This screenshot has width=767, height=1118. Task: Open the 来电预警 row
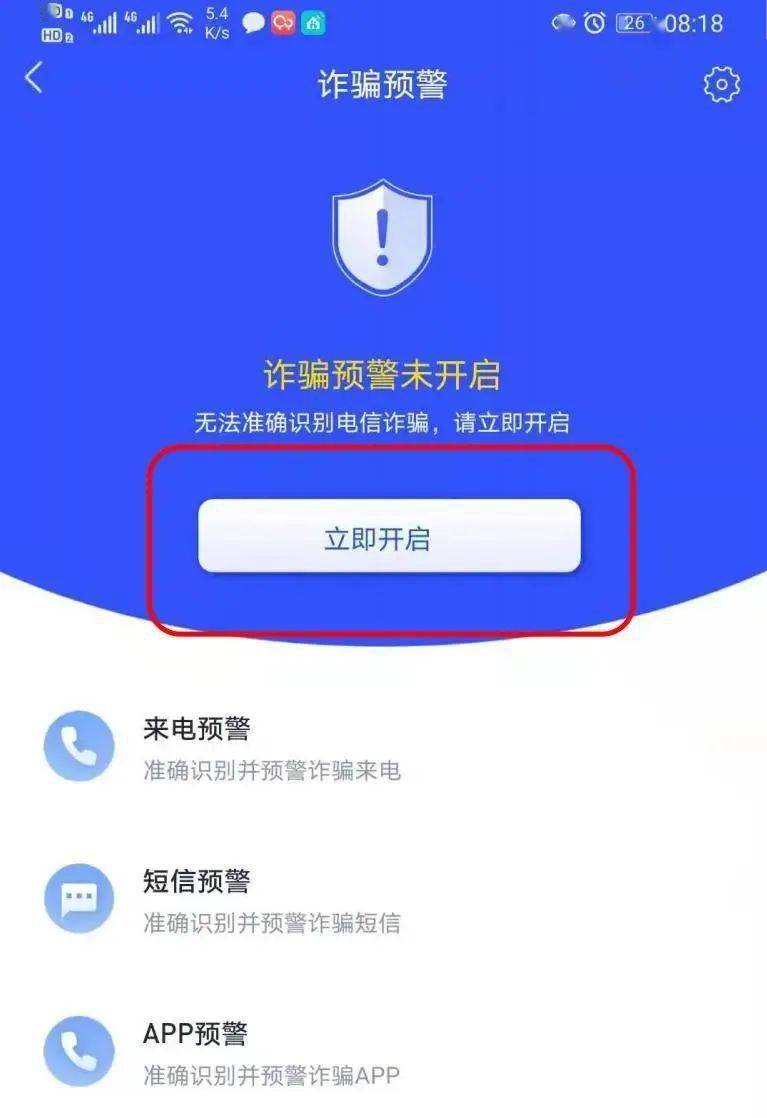[x=272, y=748]
